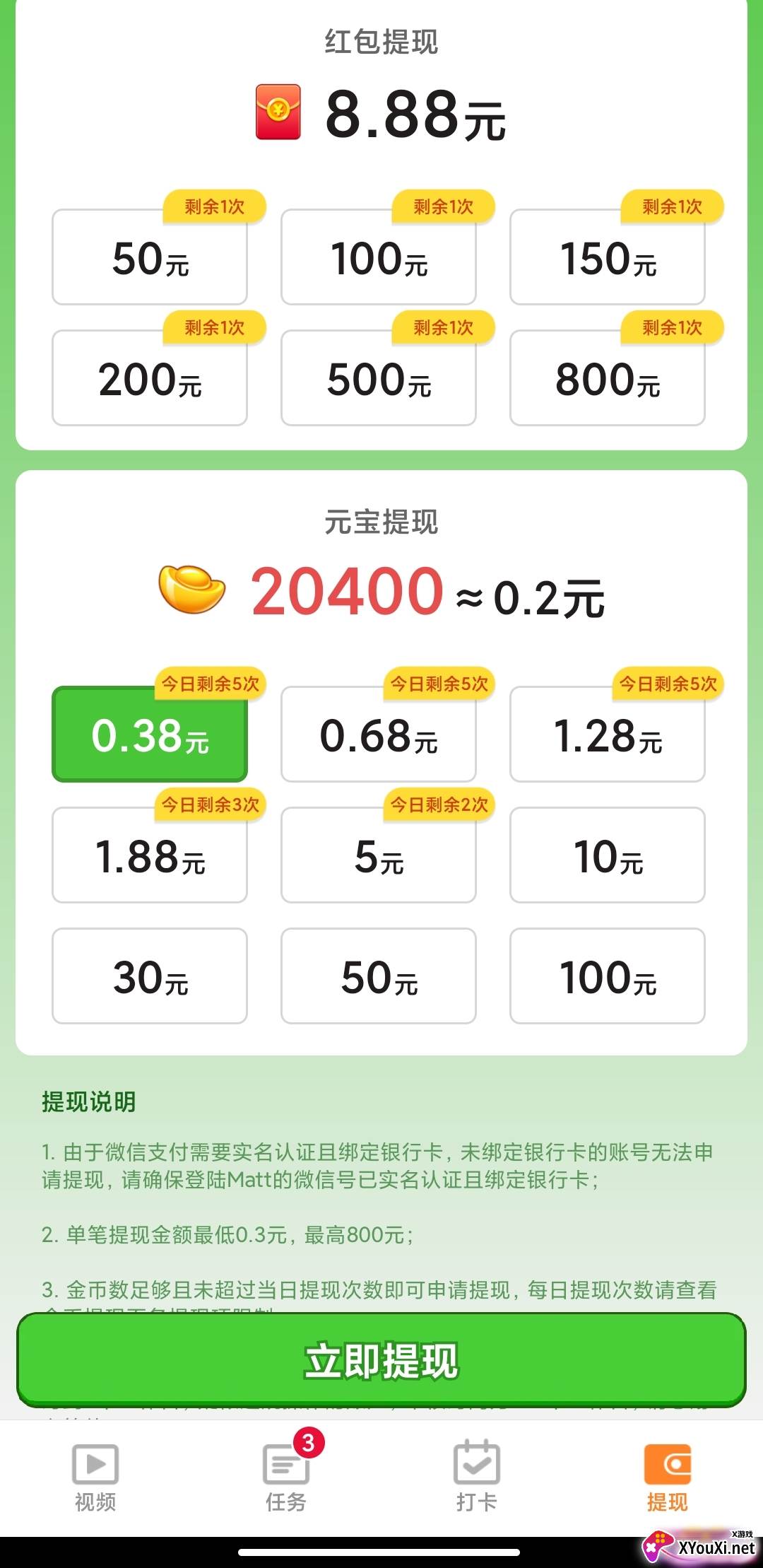Pick the 150元 red packet withdrawal
This screenshot has height=1568, width=763.
608,258
